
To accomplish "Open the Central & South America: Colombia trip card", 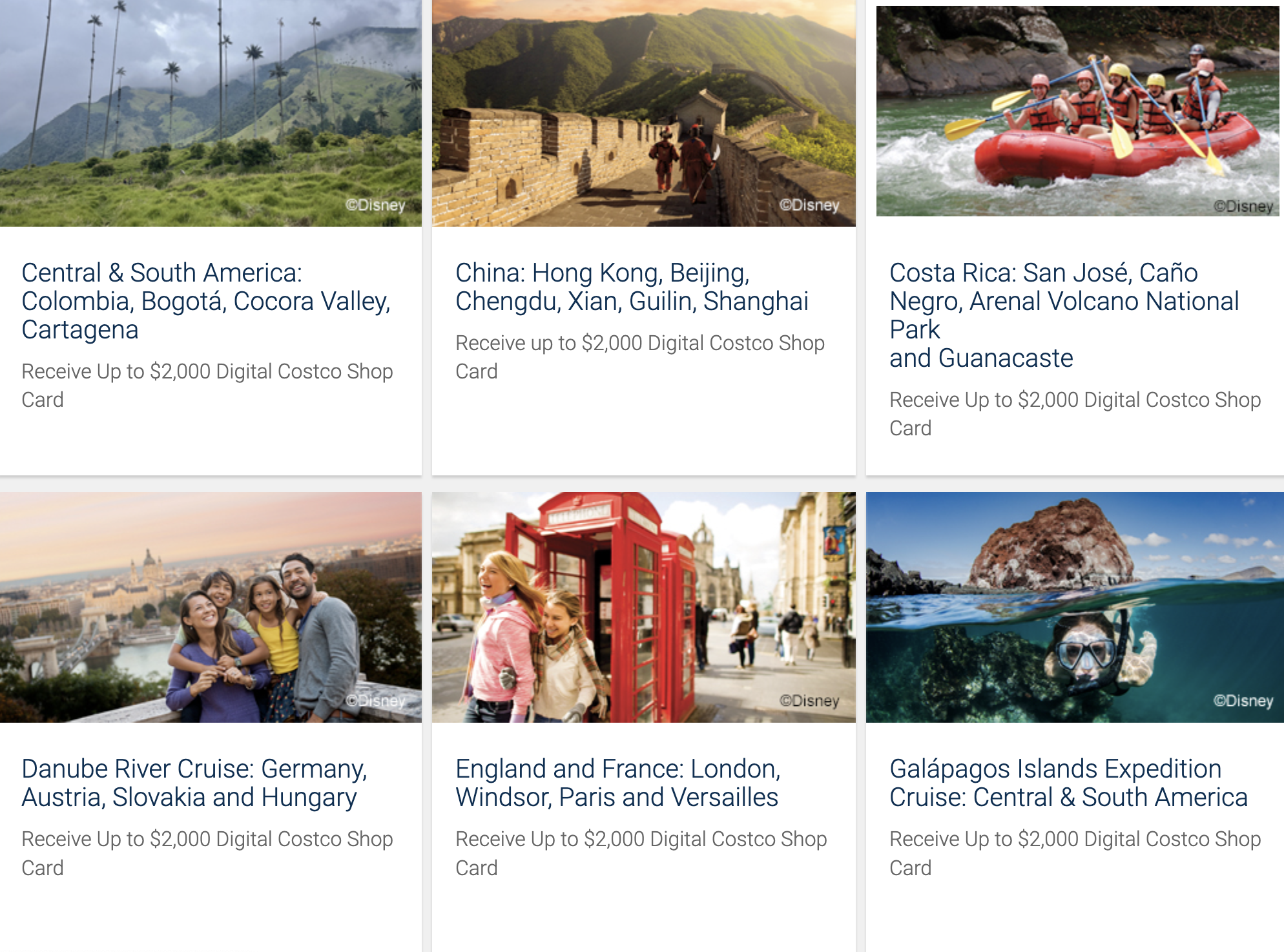I will [206, 301].
